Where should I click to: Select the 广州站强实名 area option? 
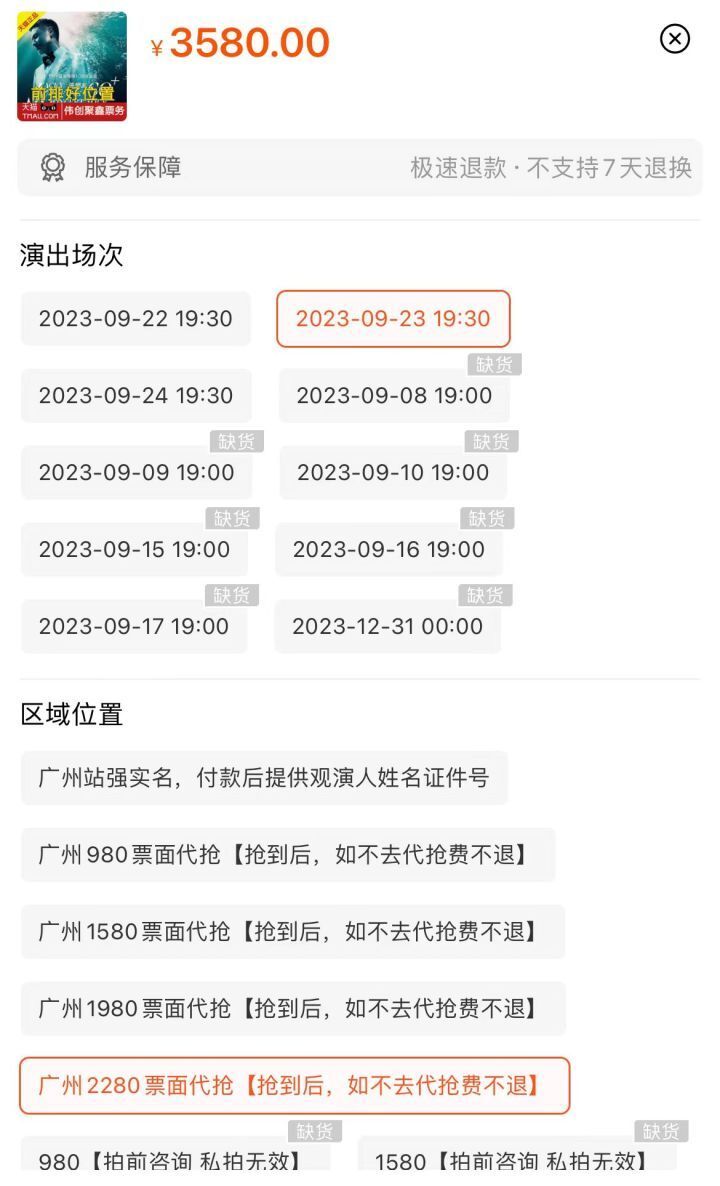(x=264, y=778)
